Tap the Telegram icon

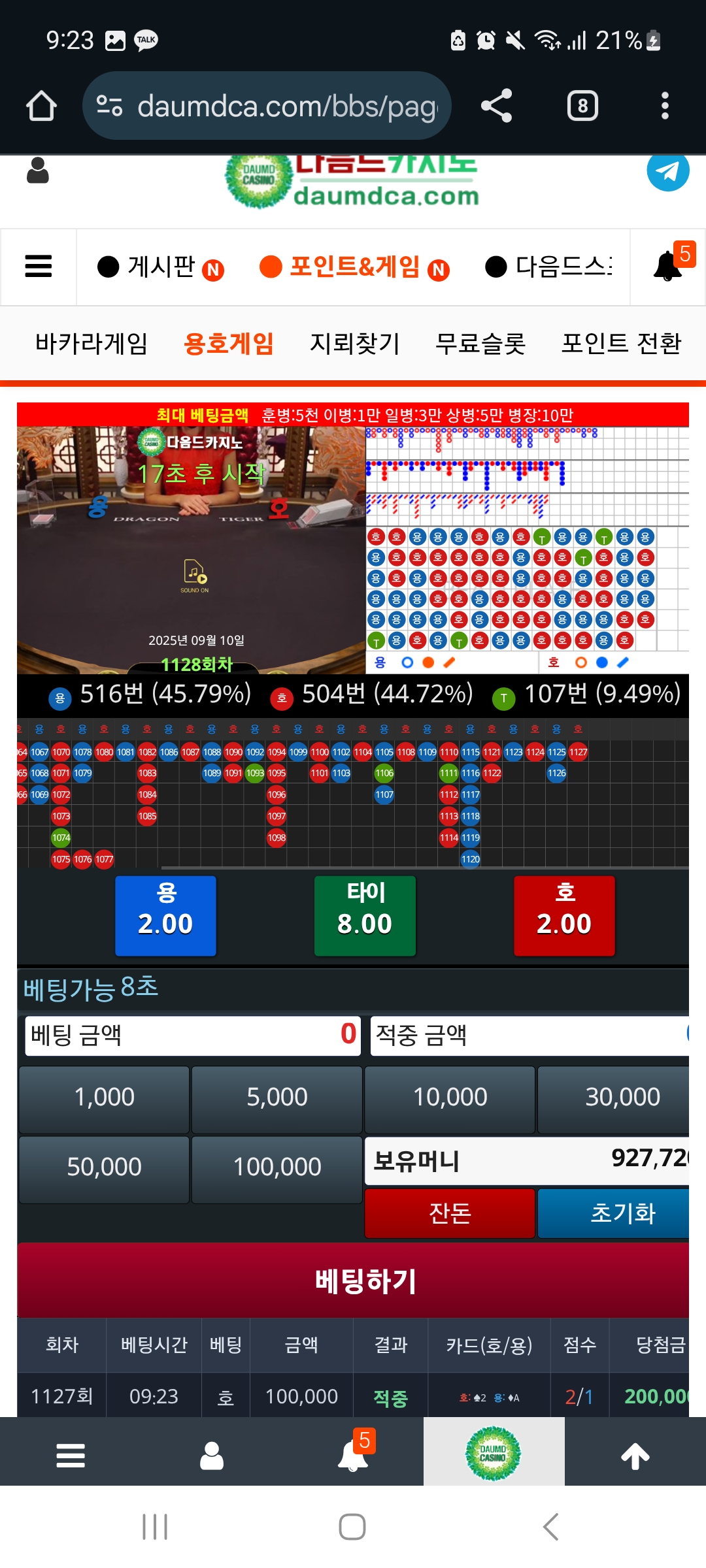[x=668, y=171]
